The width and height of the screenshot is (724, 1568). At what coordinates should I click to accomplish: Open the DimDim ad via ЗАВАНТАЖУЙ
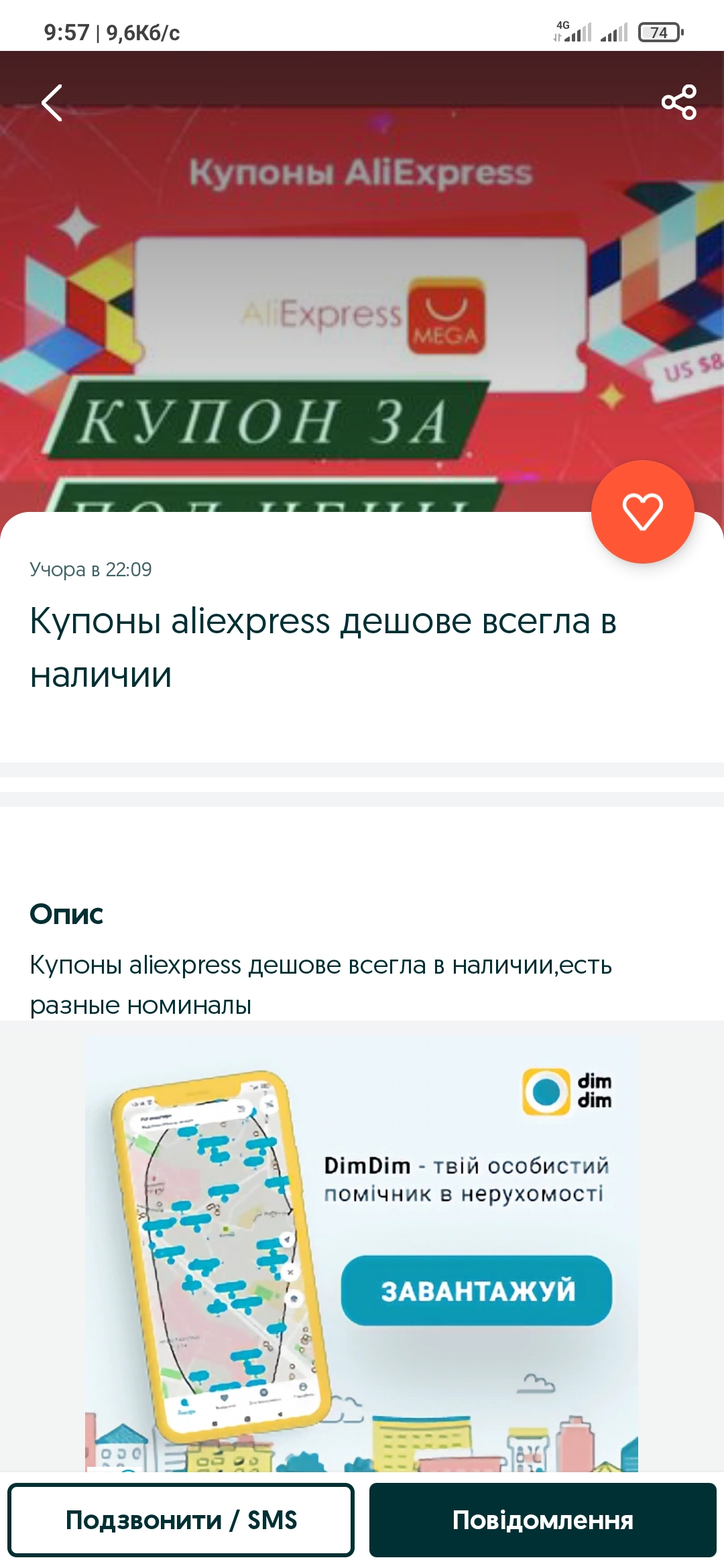pos(477,1290)
